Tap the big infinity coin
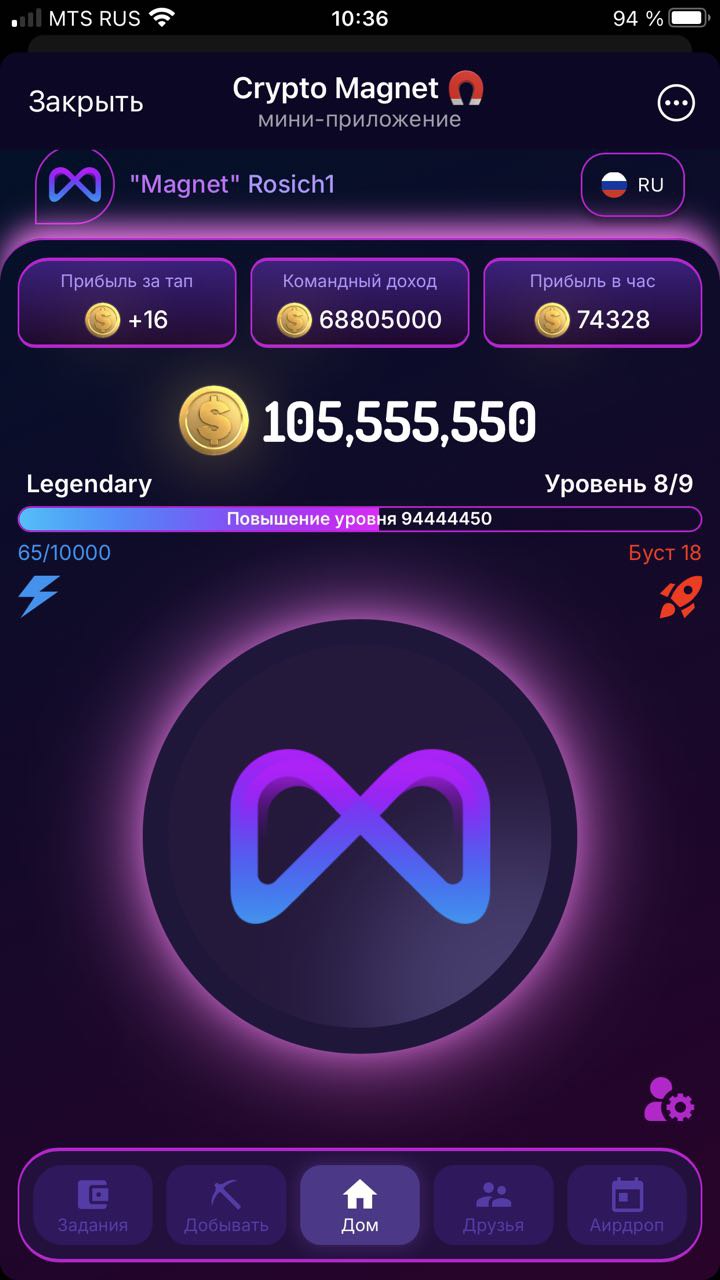The height and width of the screenshot is (1280, 720). pos(360,835)
